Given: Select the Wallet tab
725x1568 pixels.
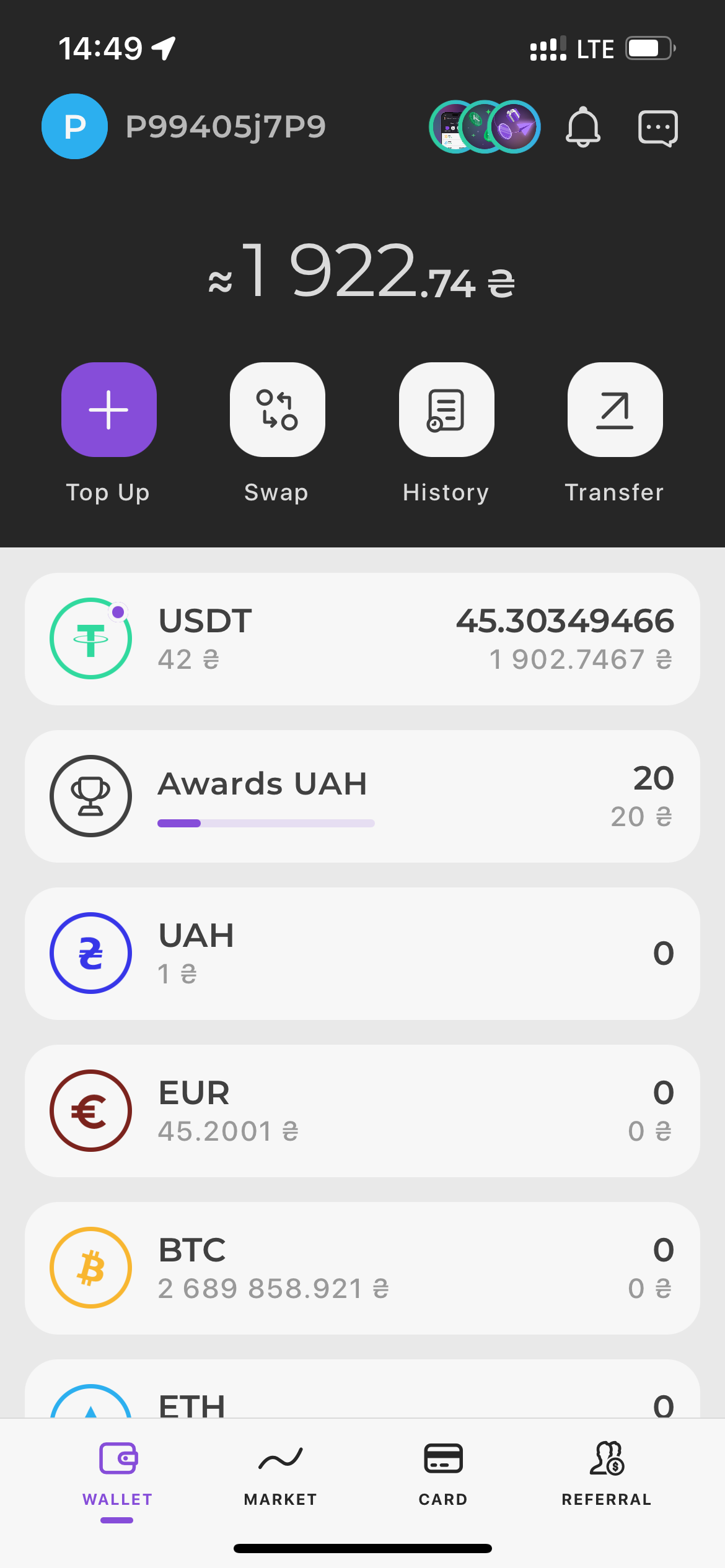Looking at the screenshot, I should coord(117,1475).
